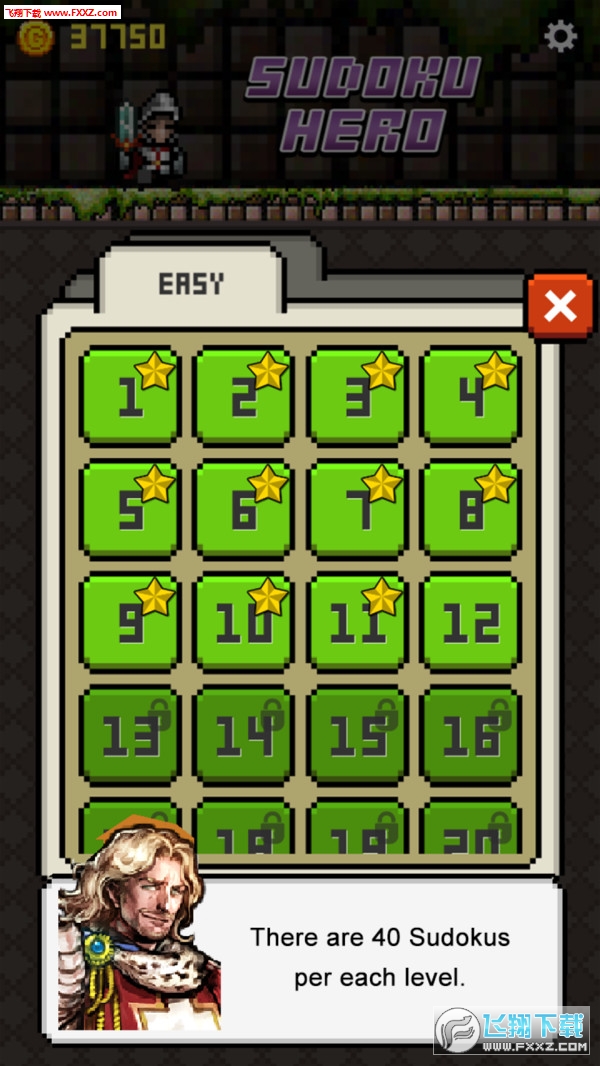The image size is (600, 1066).
Task: Choose sudoku level 6
Action: click(x=244, y=509)
